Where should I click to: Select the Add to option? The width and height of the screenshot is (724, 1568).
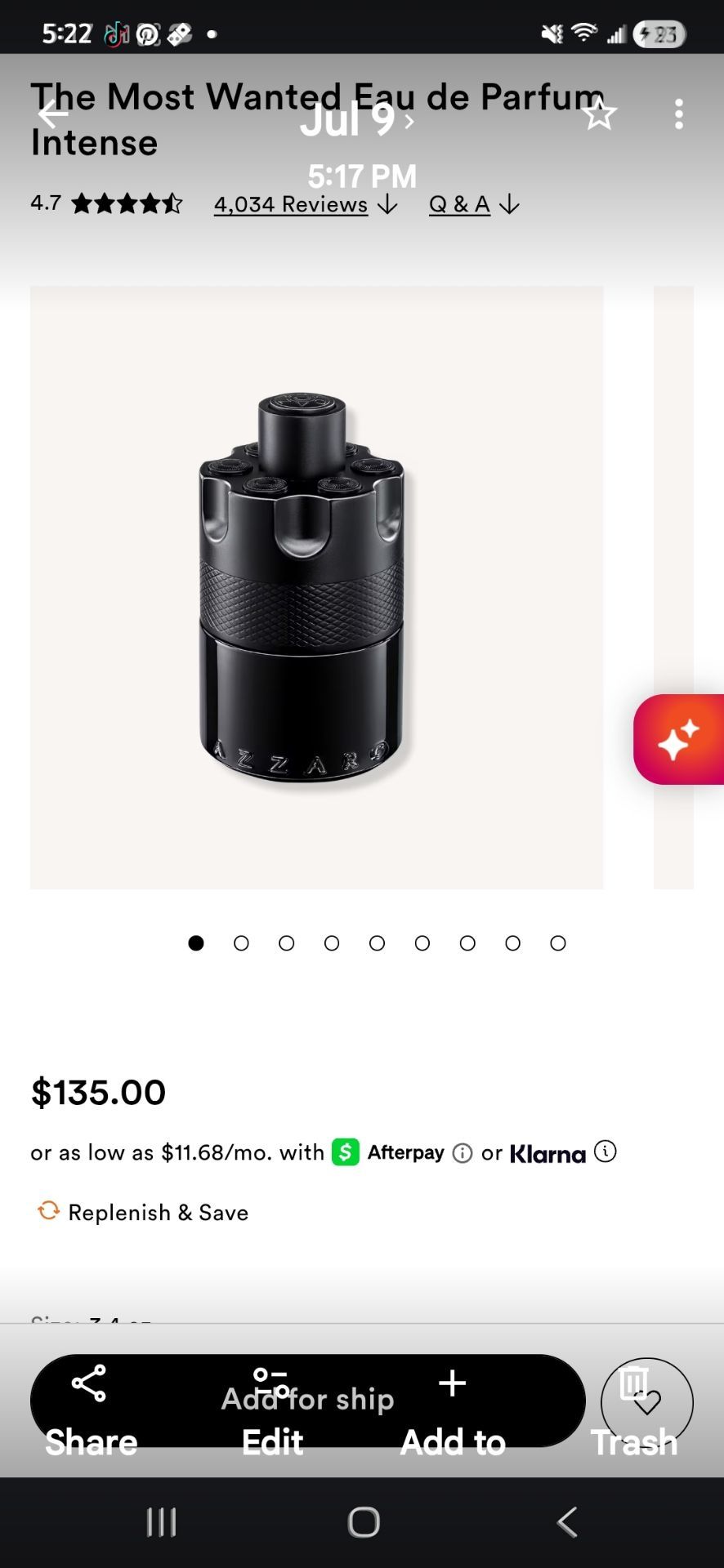click(452, 1411)
